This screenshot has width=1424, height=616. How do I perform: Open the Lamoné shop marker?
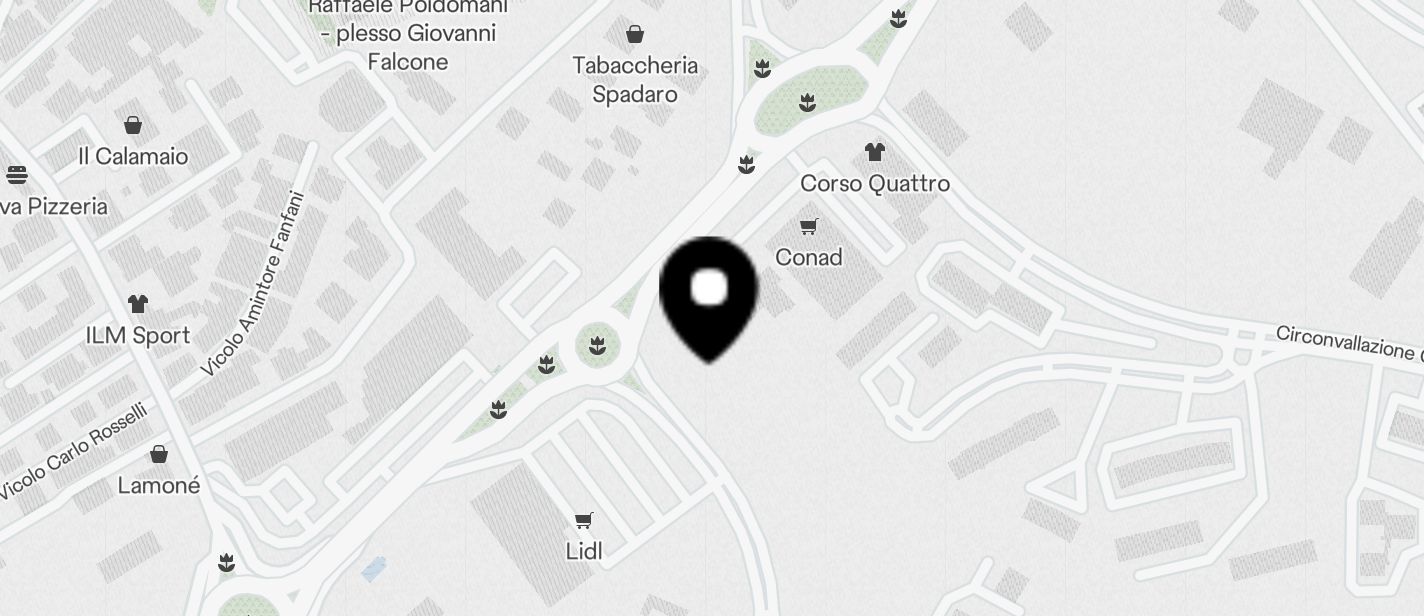coord(158,456)
